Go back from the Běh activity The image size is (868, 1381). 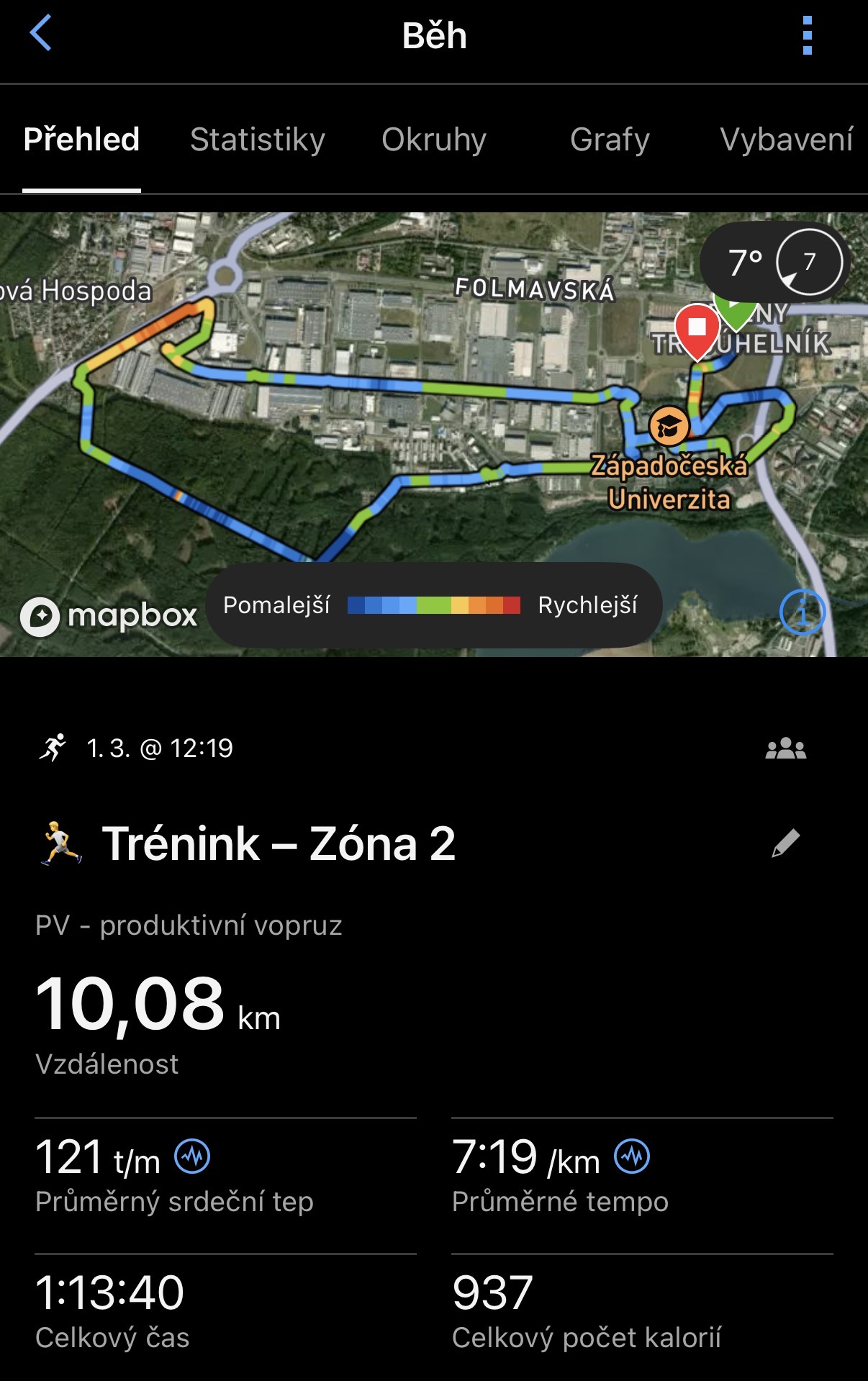[41, 34]
